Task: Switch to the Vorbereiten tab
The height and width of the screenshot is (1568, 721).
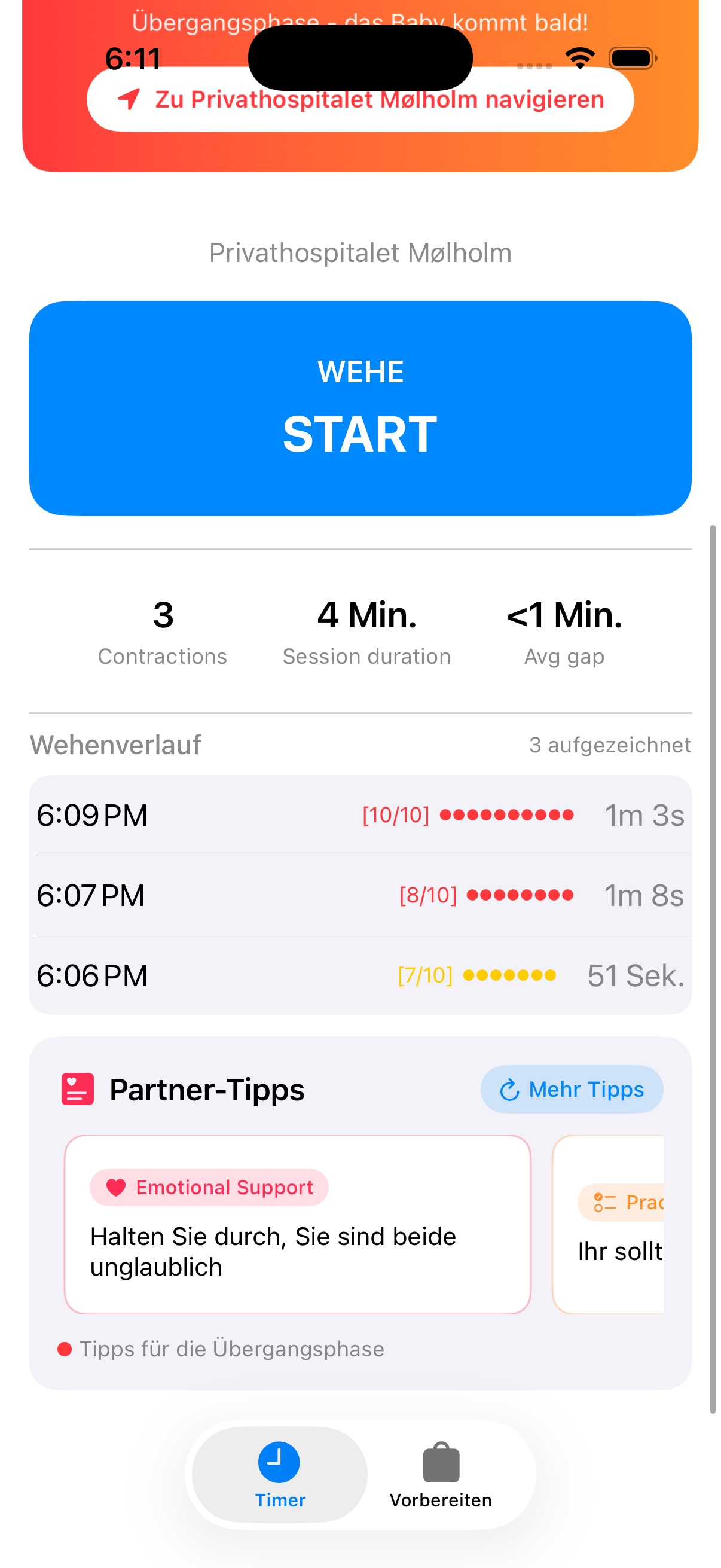Action: pyautogui.click(x=441, y=1474)
